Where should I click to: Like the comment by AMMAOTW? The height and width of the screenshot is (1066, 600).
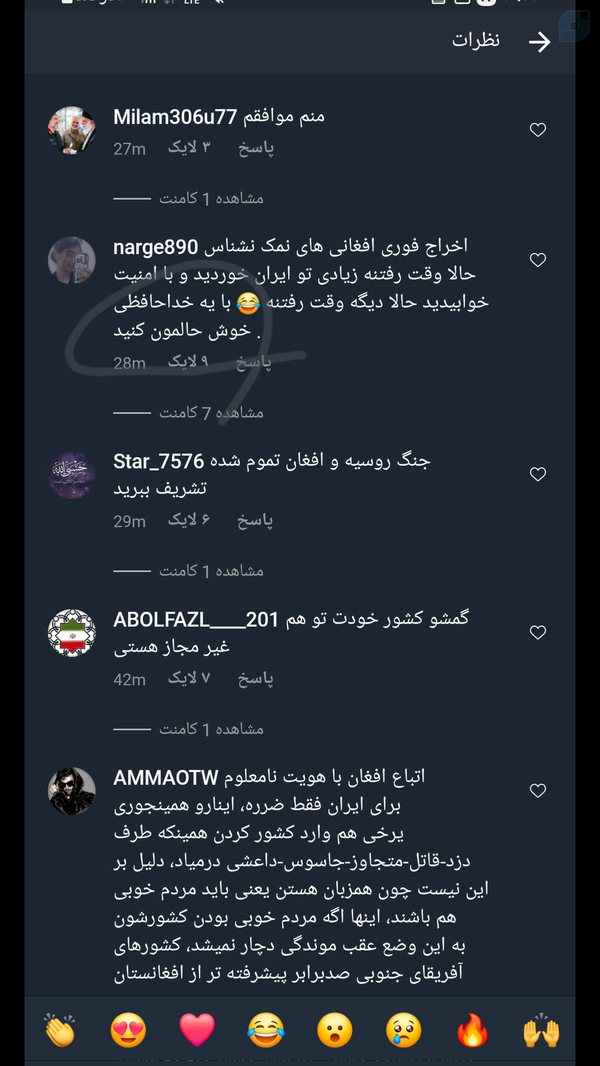(538, 790)
